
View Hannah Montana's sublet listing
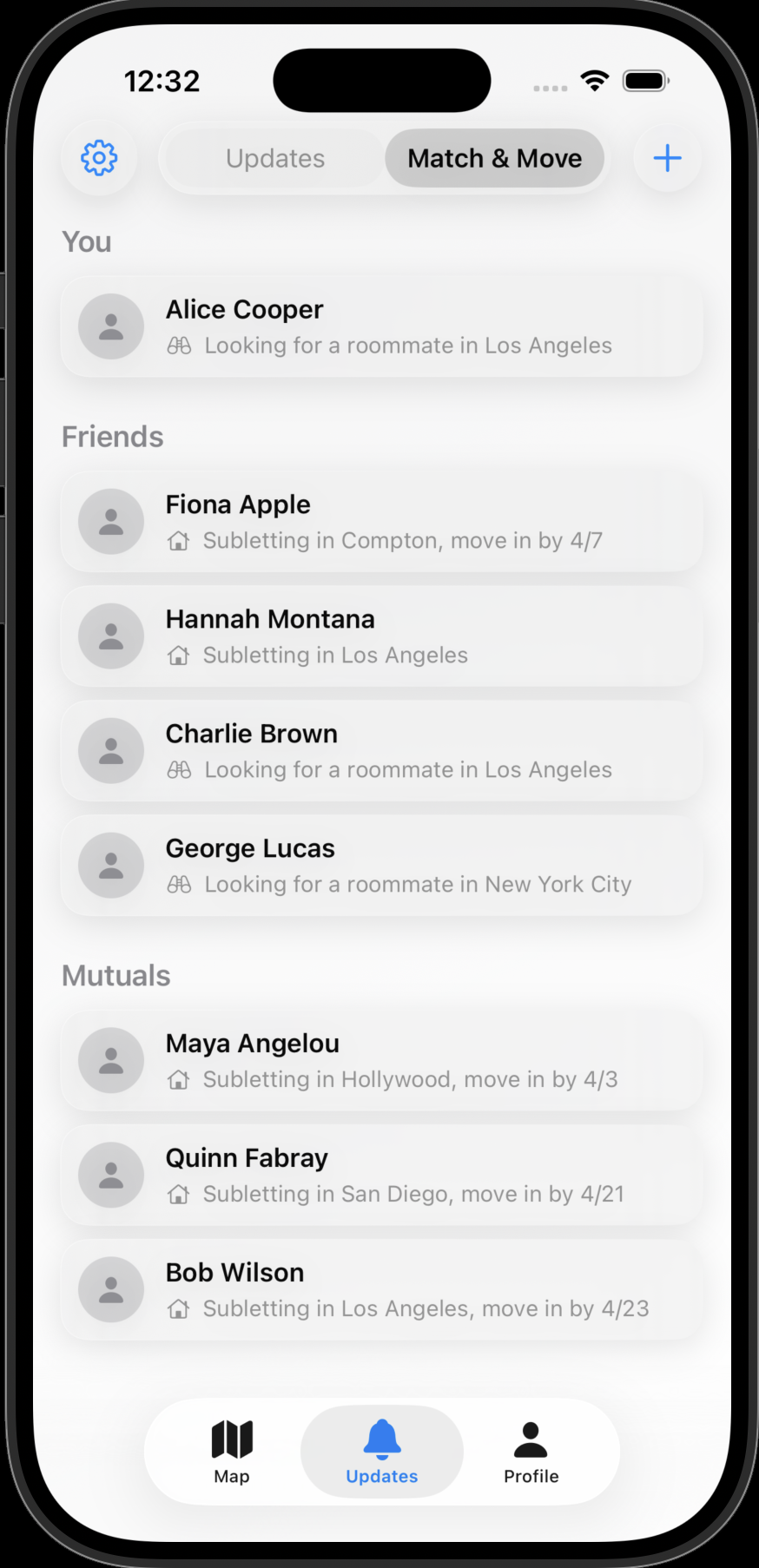pos(381,636)
